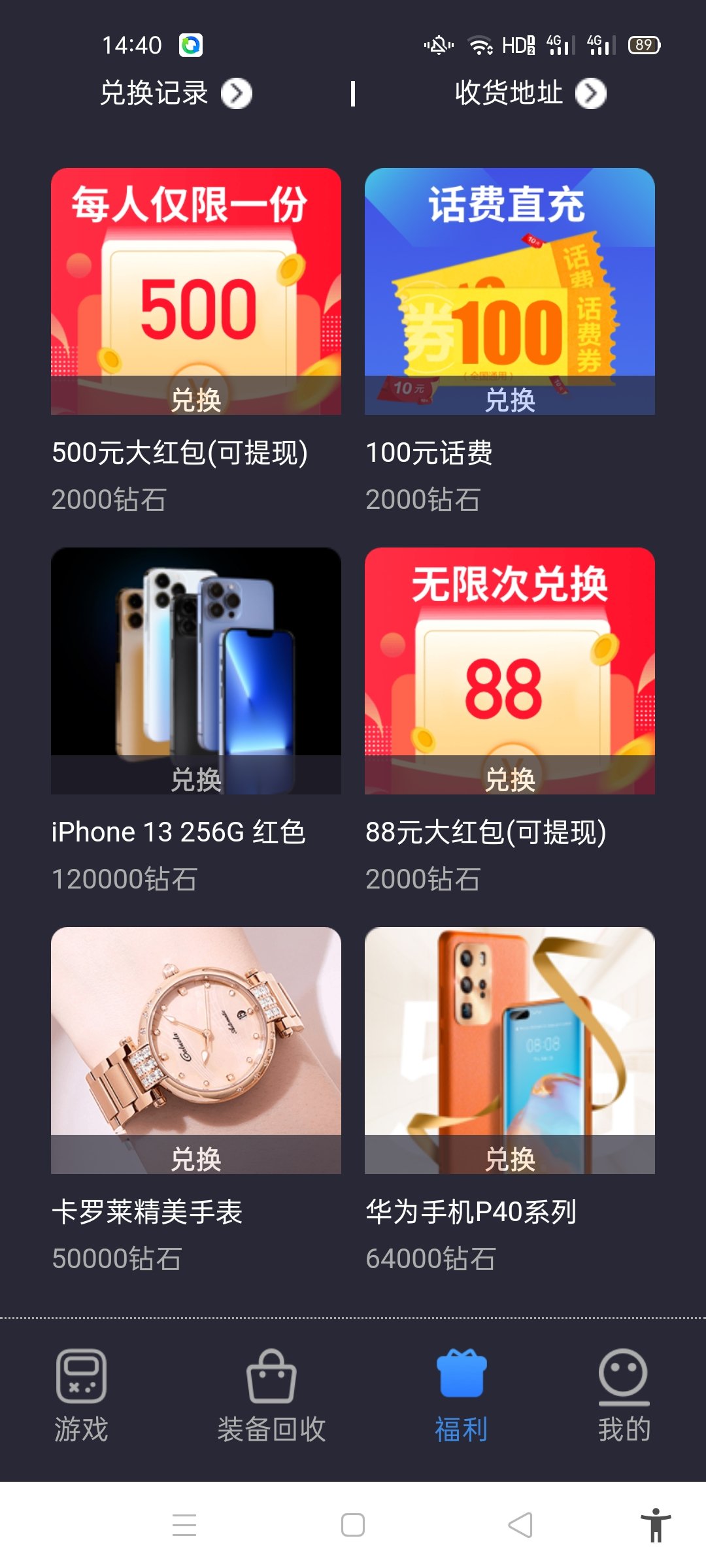Redeem the 华为手机P40系列 item

click(x=510, y=1157)
